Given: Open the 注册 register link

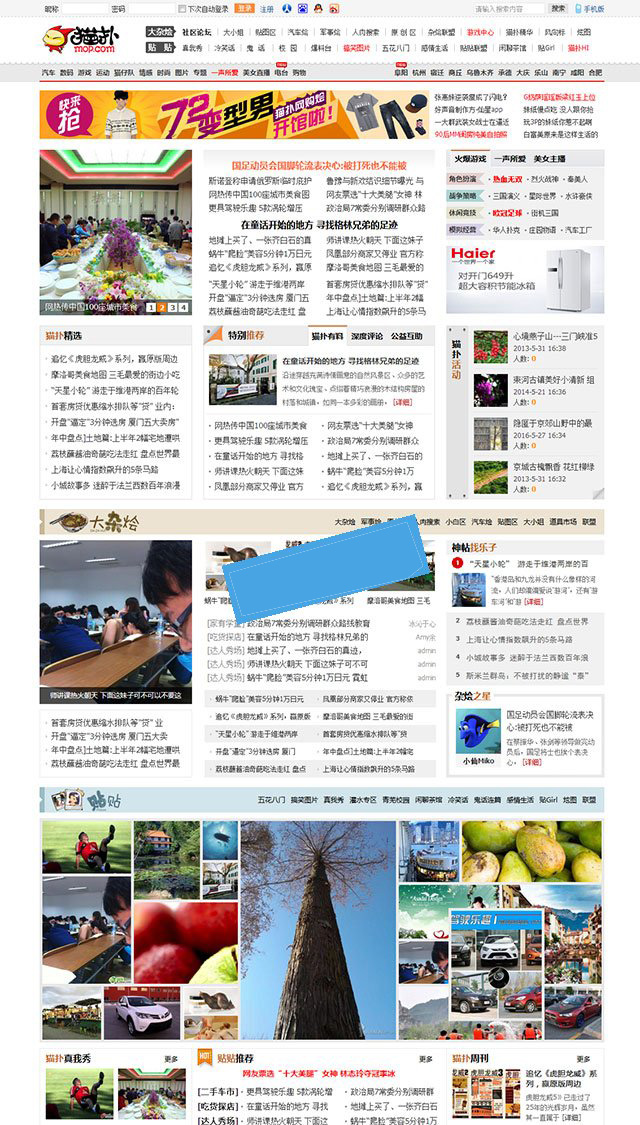Looking at the screenshot, I should 267,8.
